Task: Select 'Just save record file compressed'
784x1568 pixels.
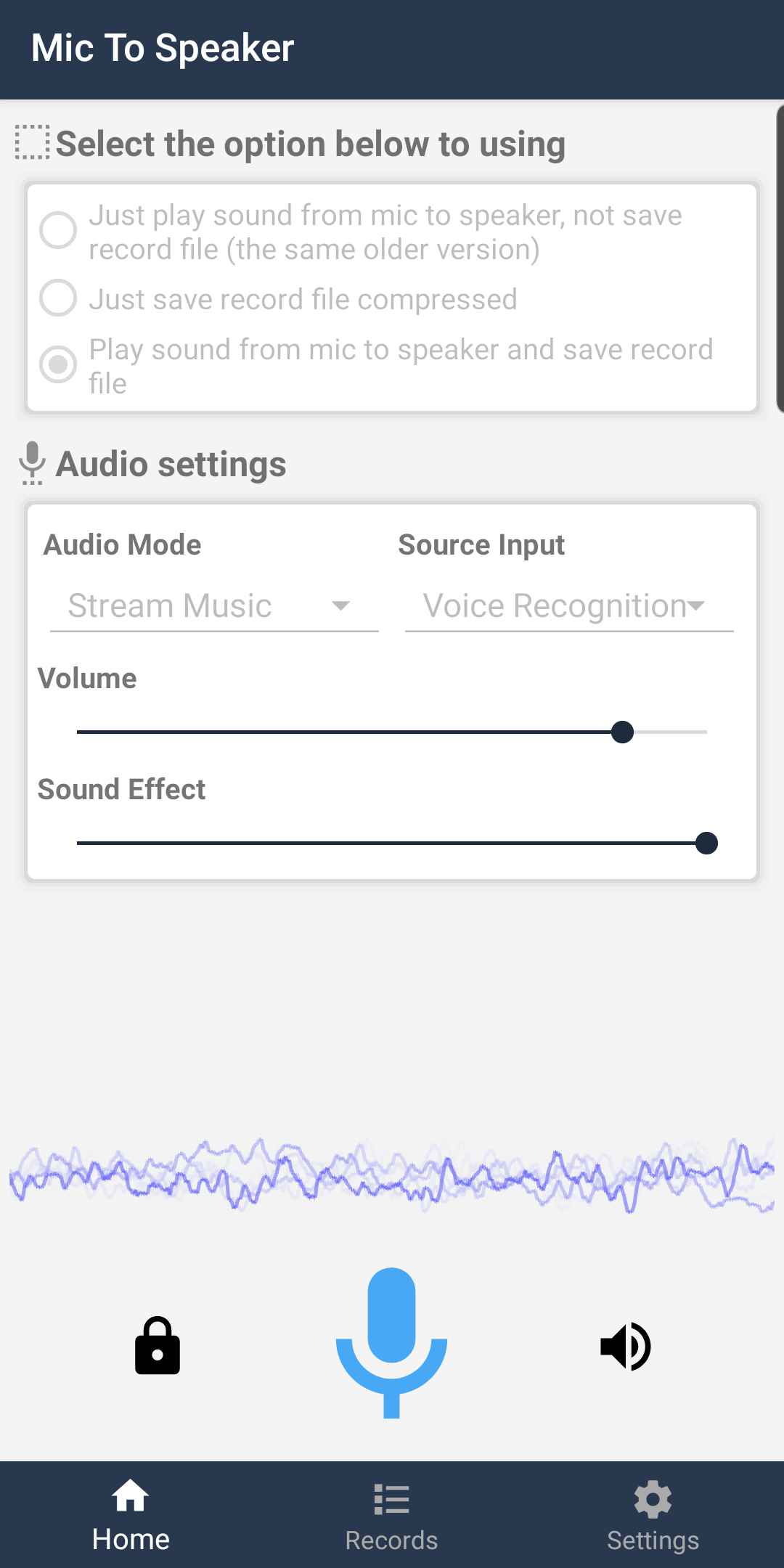Action: click(58, 298)
